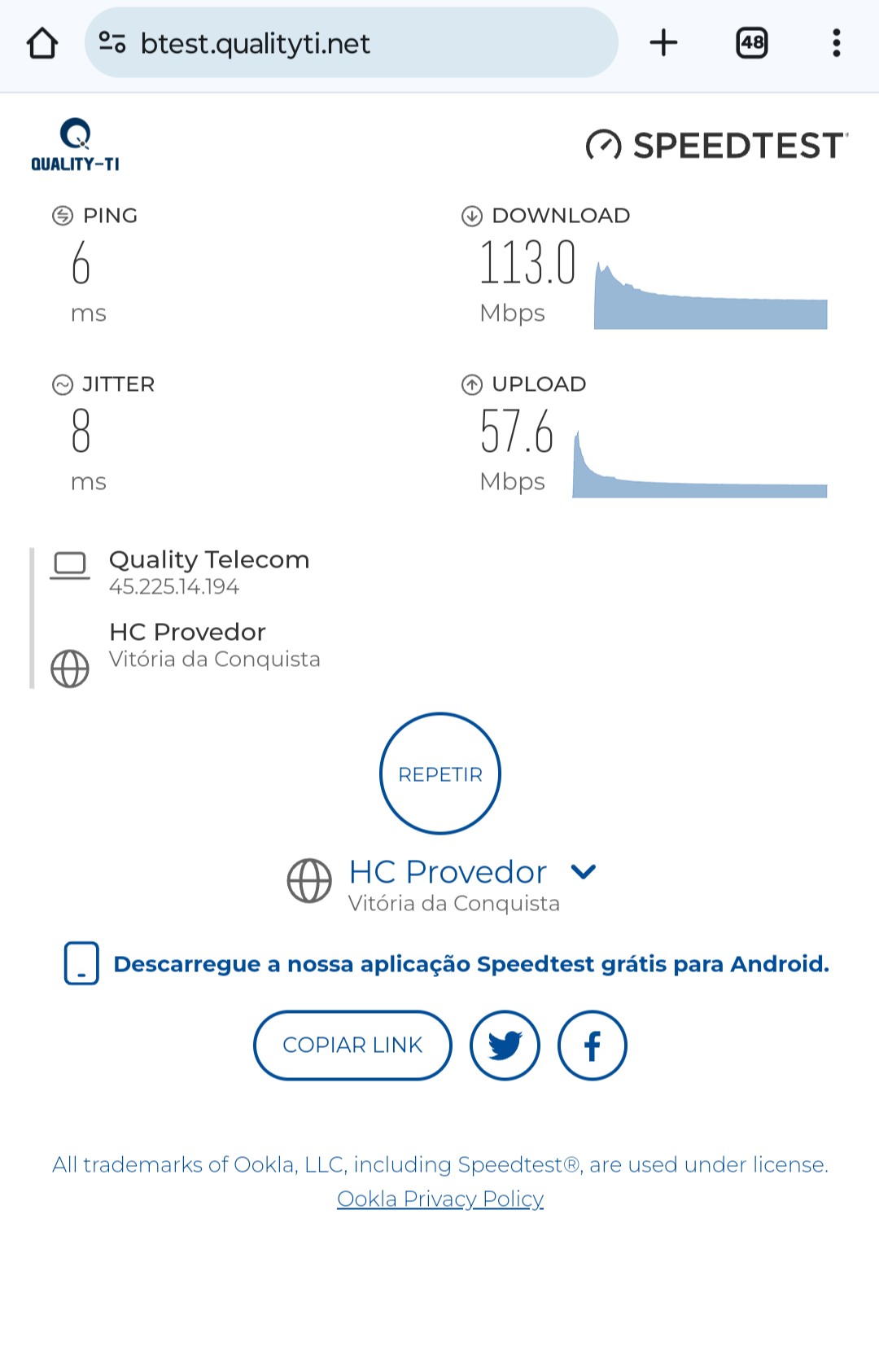Share the result on Twitter
879x1372 pixels.
coord(505,1045)
